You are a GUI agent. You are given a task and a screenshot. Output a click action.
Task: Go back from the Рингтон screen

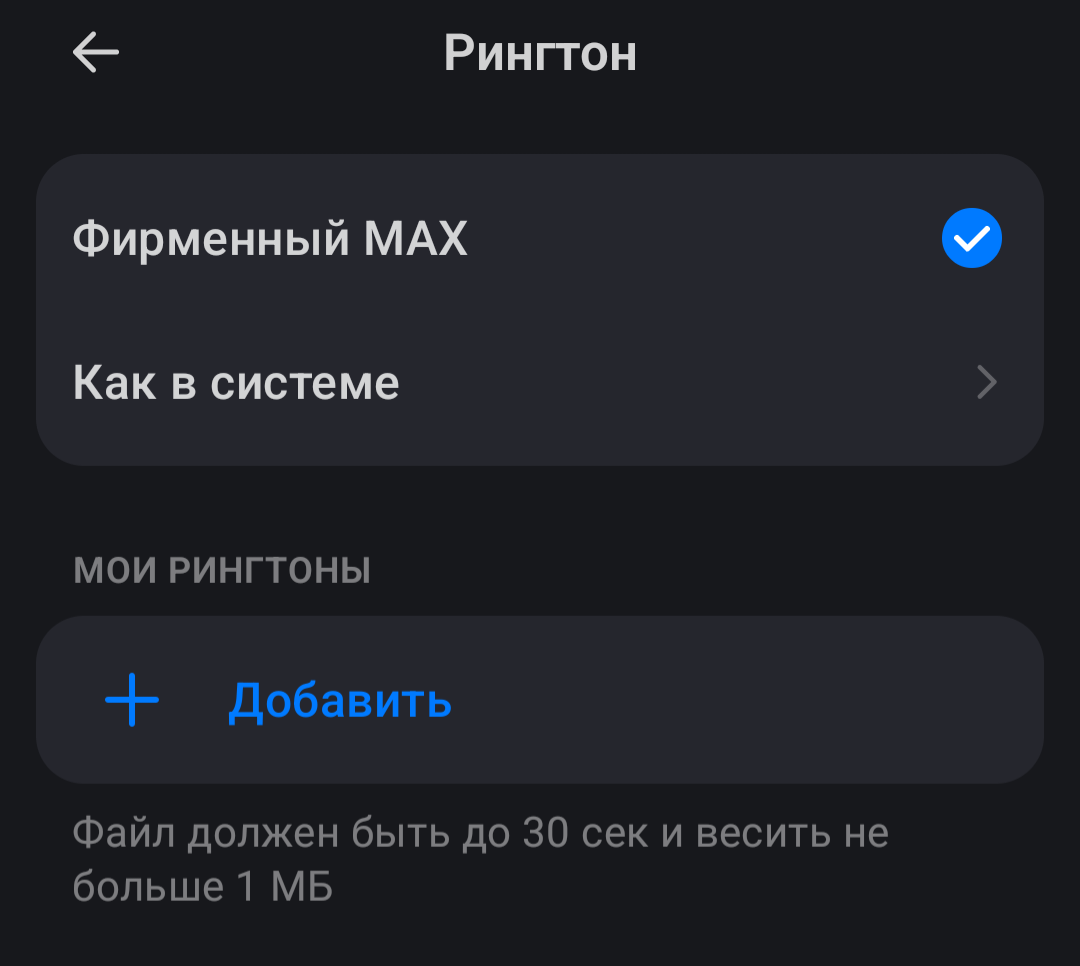tap(96, 53)
